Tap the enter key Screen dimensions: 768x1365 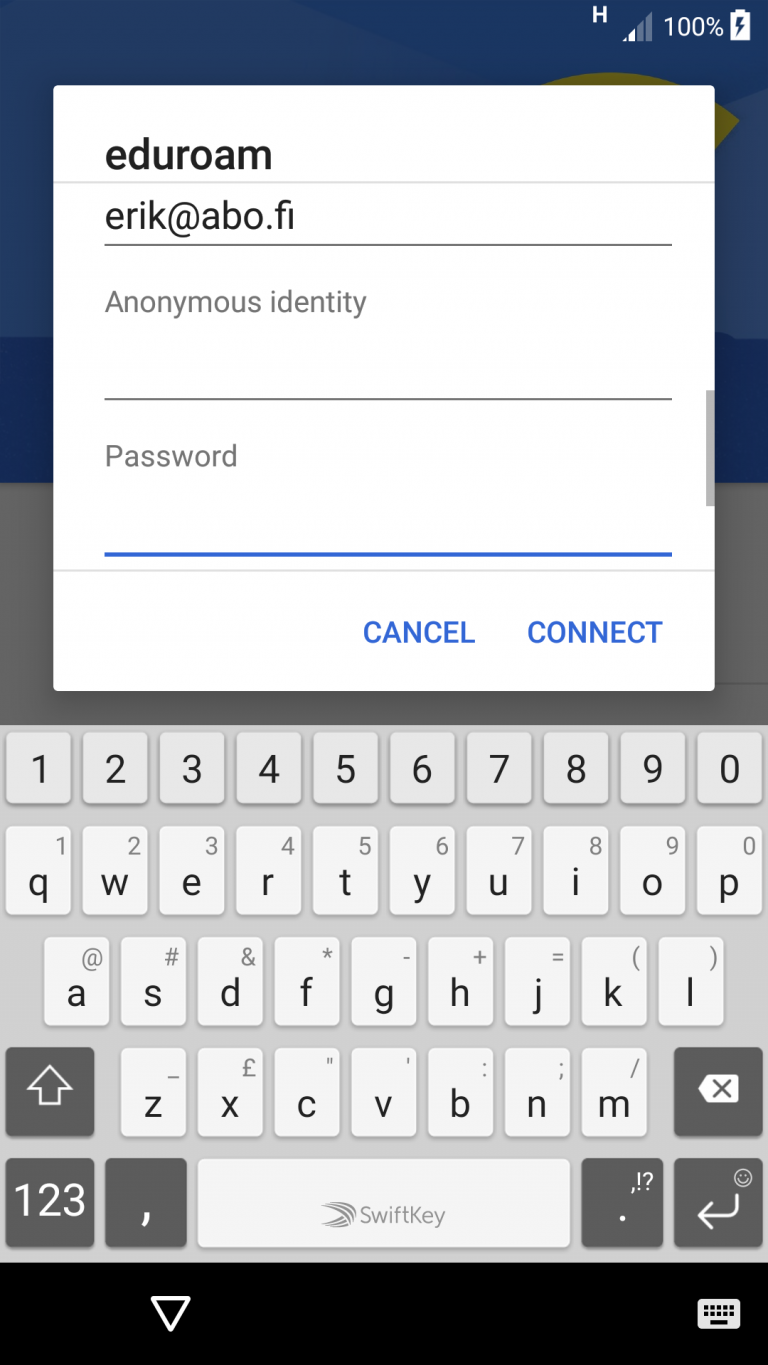click(x=719, y=1203)
